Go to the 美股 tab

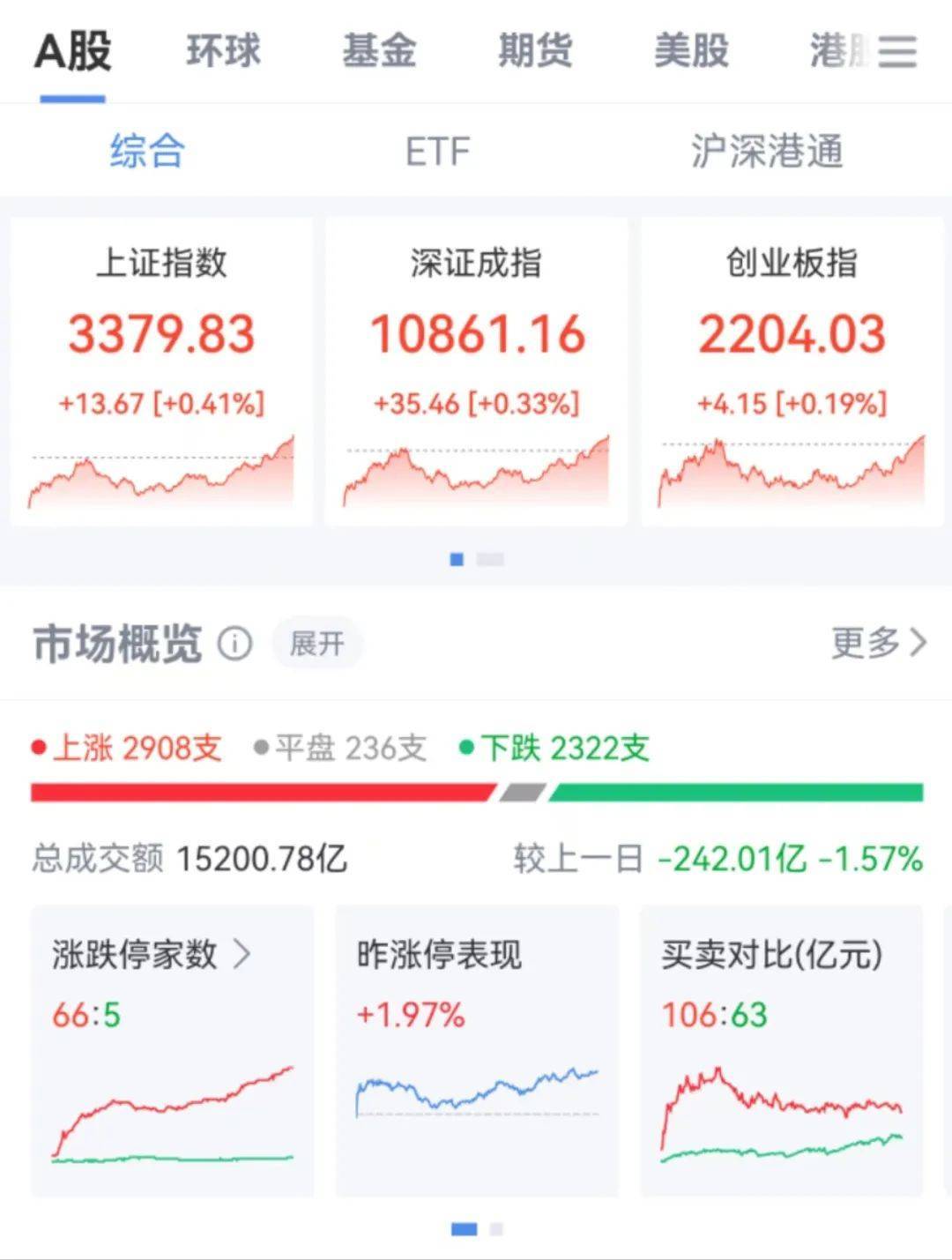pos(691,50)
